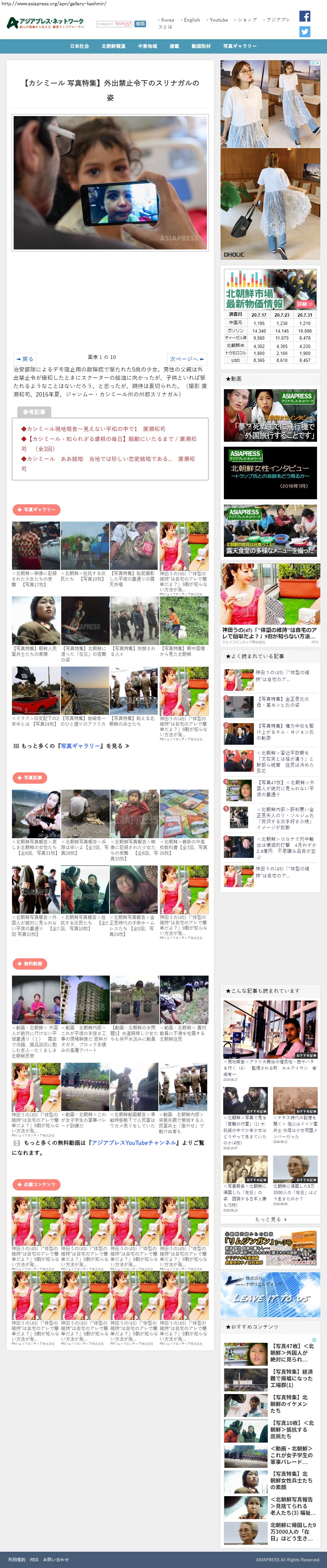Go to next gallery page 次ページへ
Image resolution: width=327 pixels, height=1568 pixels.
click(187, 359)
